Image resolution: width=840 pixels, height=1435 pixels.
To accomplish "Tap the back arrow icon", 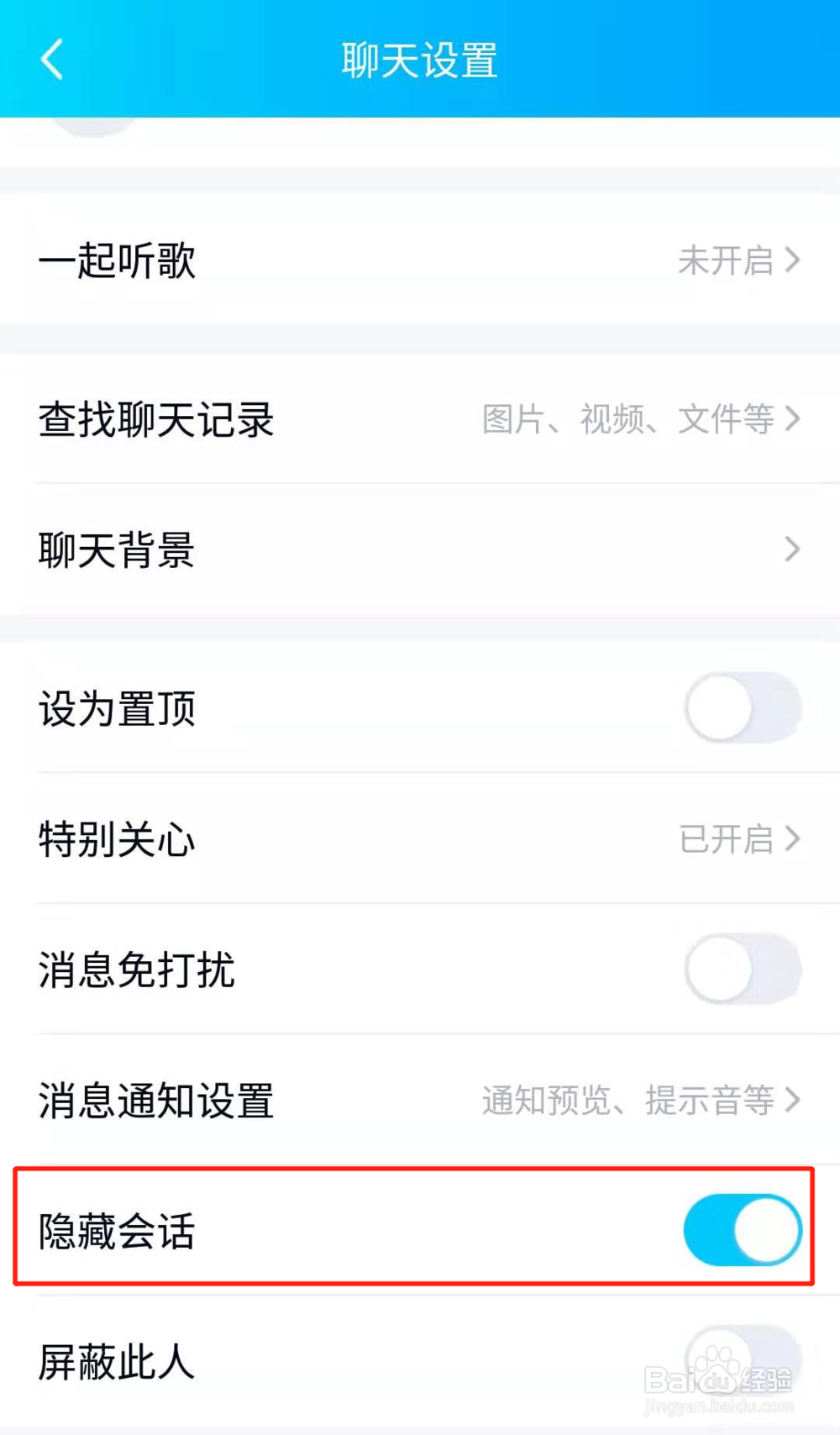I will pos(50,60).
